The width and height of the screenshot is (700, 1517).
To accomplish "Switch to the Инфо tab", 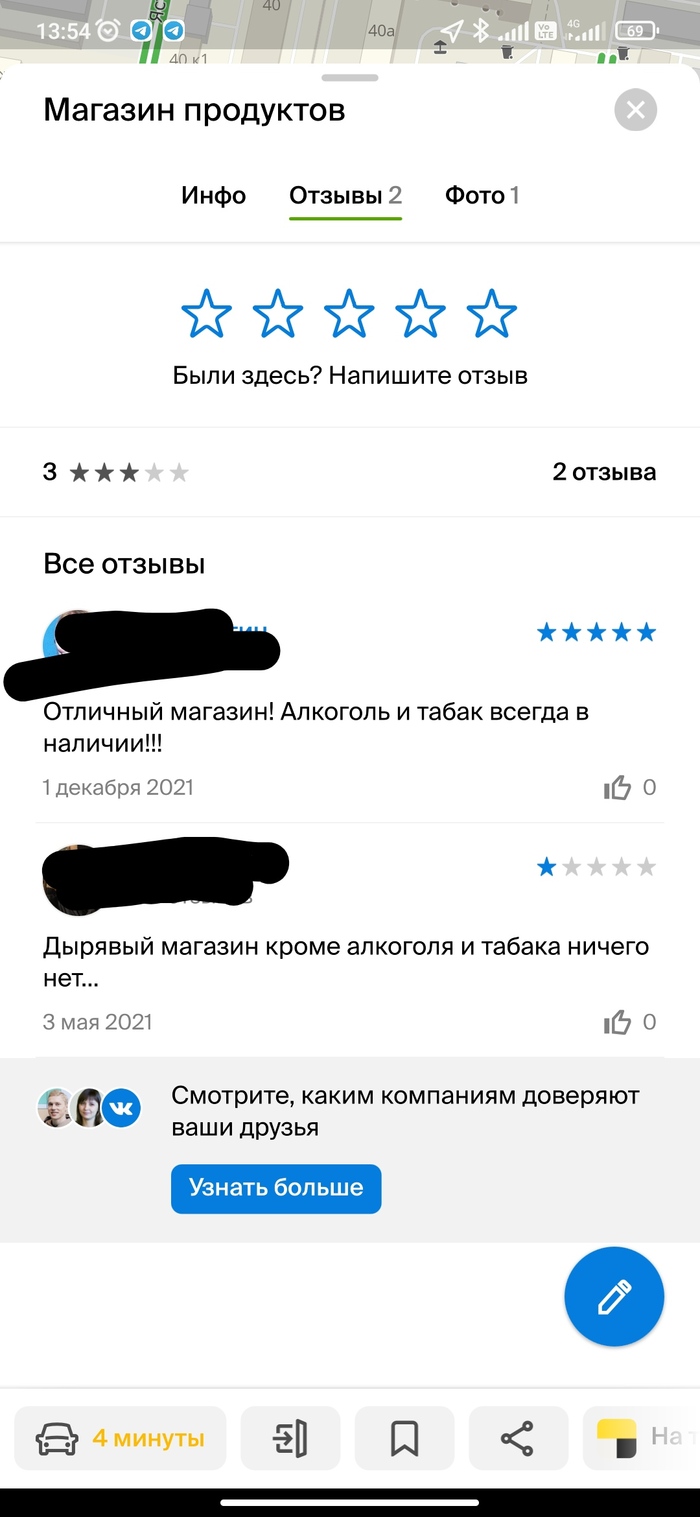I will tap(213, 195).
